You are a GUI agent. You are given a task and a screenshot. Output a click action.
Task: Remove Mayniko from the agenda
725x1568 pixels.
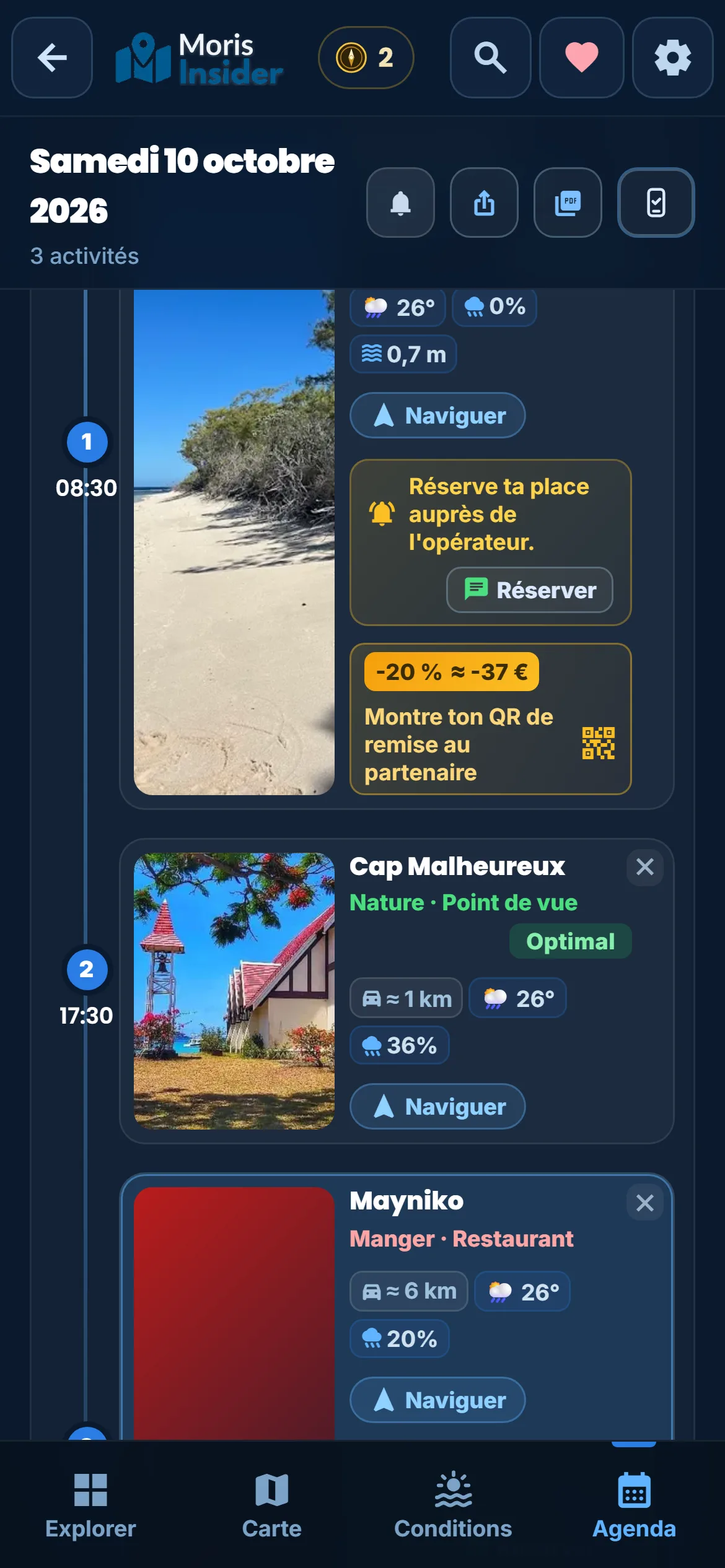pos(645,1203)
